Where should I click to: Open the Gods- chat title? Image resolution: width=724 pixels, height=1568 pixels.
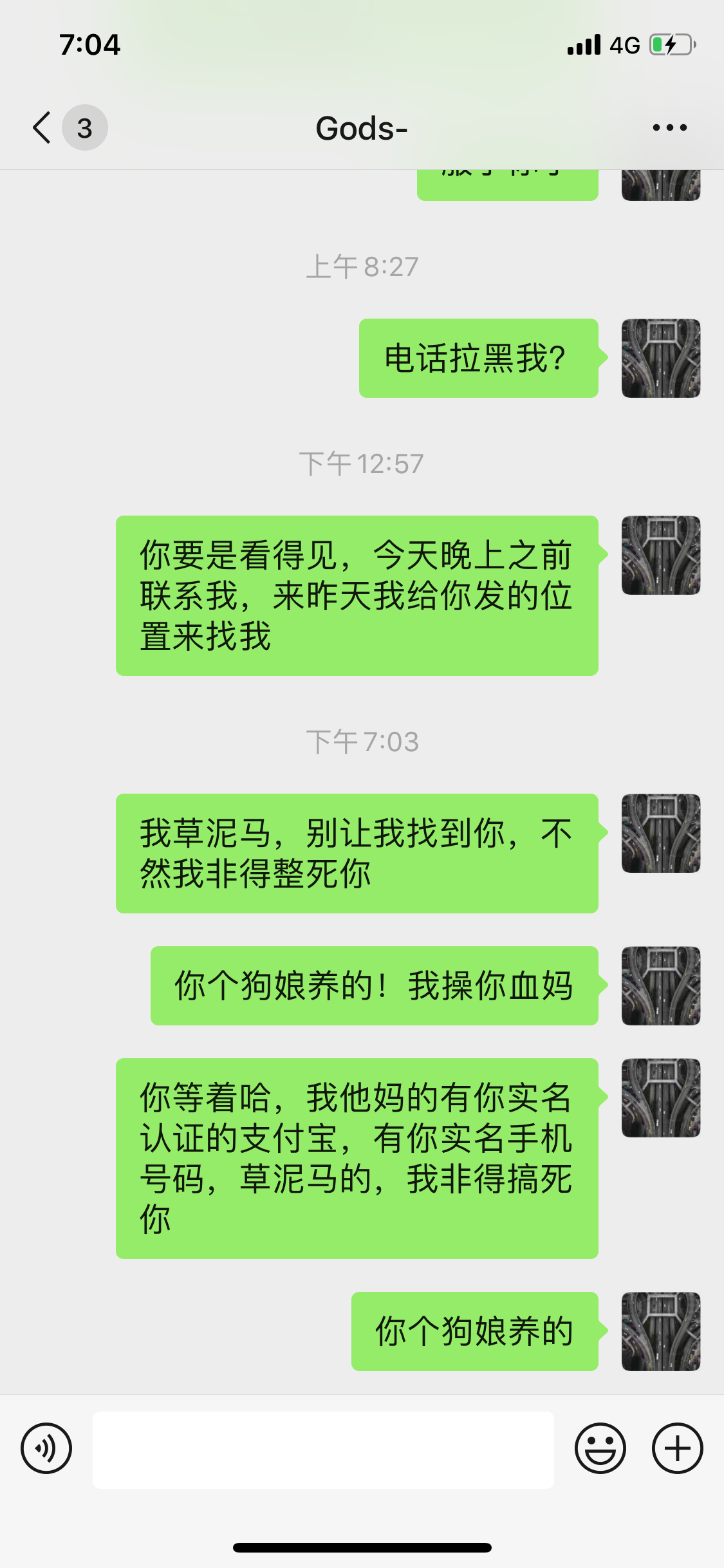coord(362,127)
